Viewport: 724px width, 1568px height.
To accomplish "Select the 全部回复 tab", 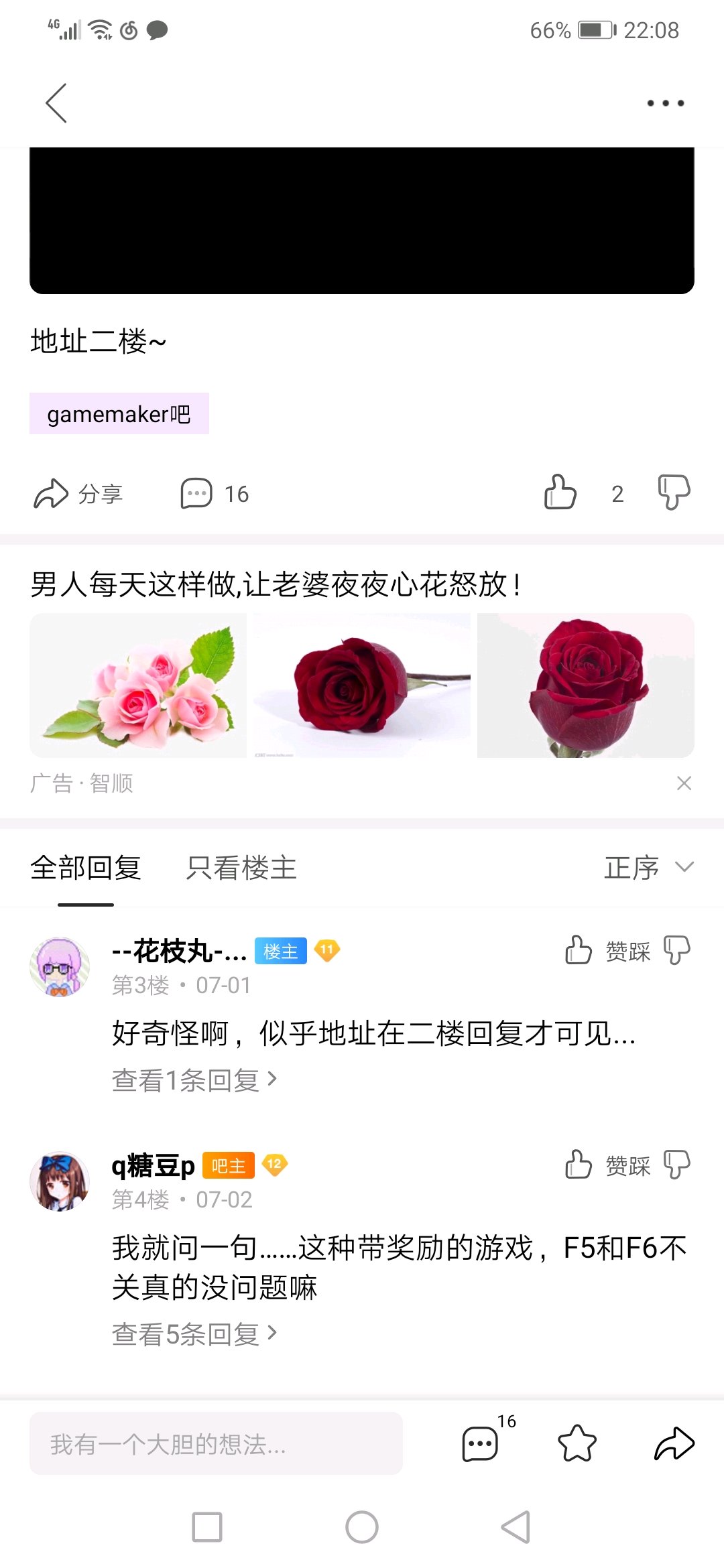I will tap(86, 868).
